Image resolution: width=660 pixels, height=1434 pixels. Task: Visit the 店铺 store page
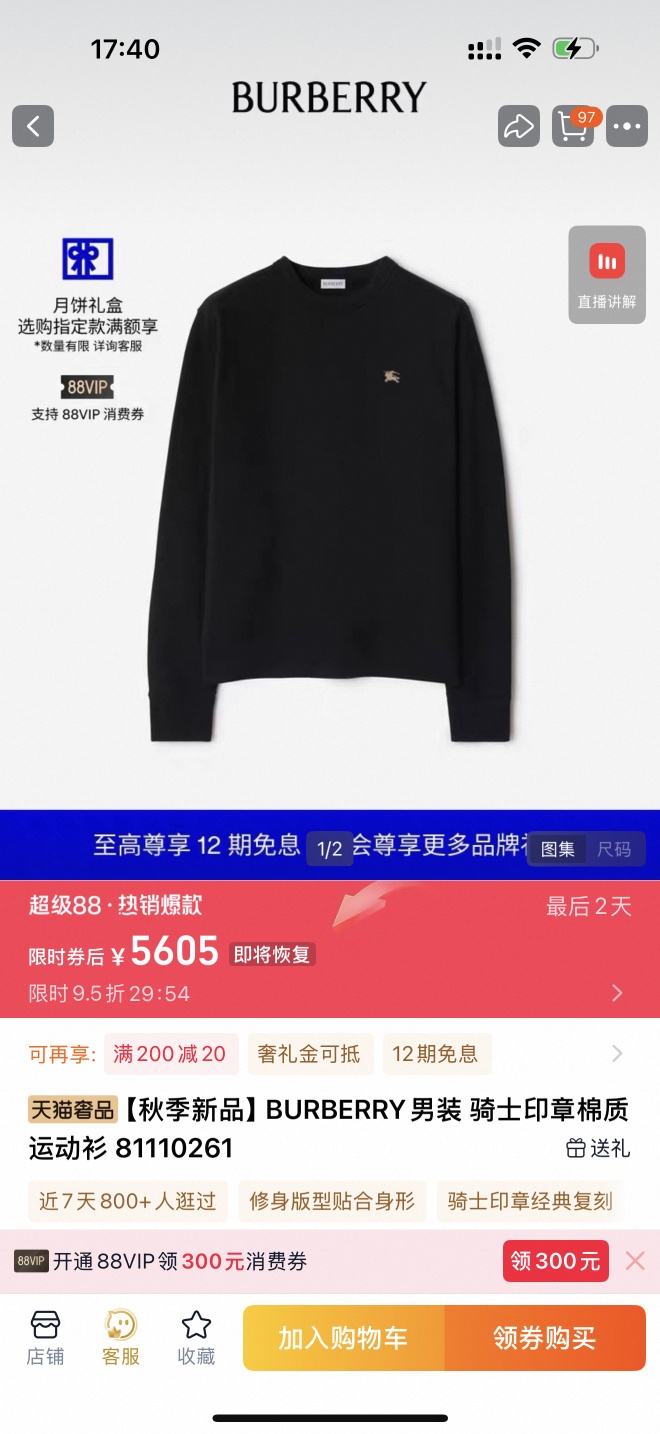(x=46, y=1338)
